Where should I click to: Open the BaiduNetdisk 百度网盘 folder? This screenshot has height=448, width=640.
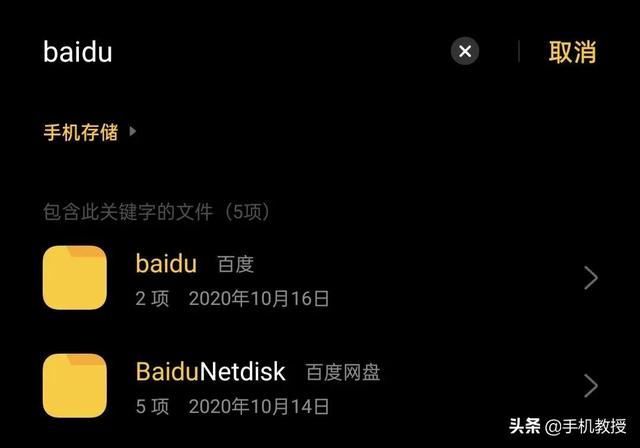[320, 387]
